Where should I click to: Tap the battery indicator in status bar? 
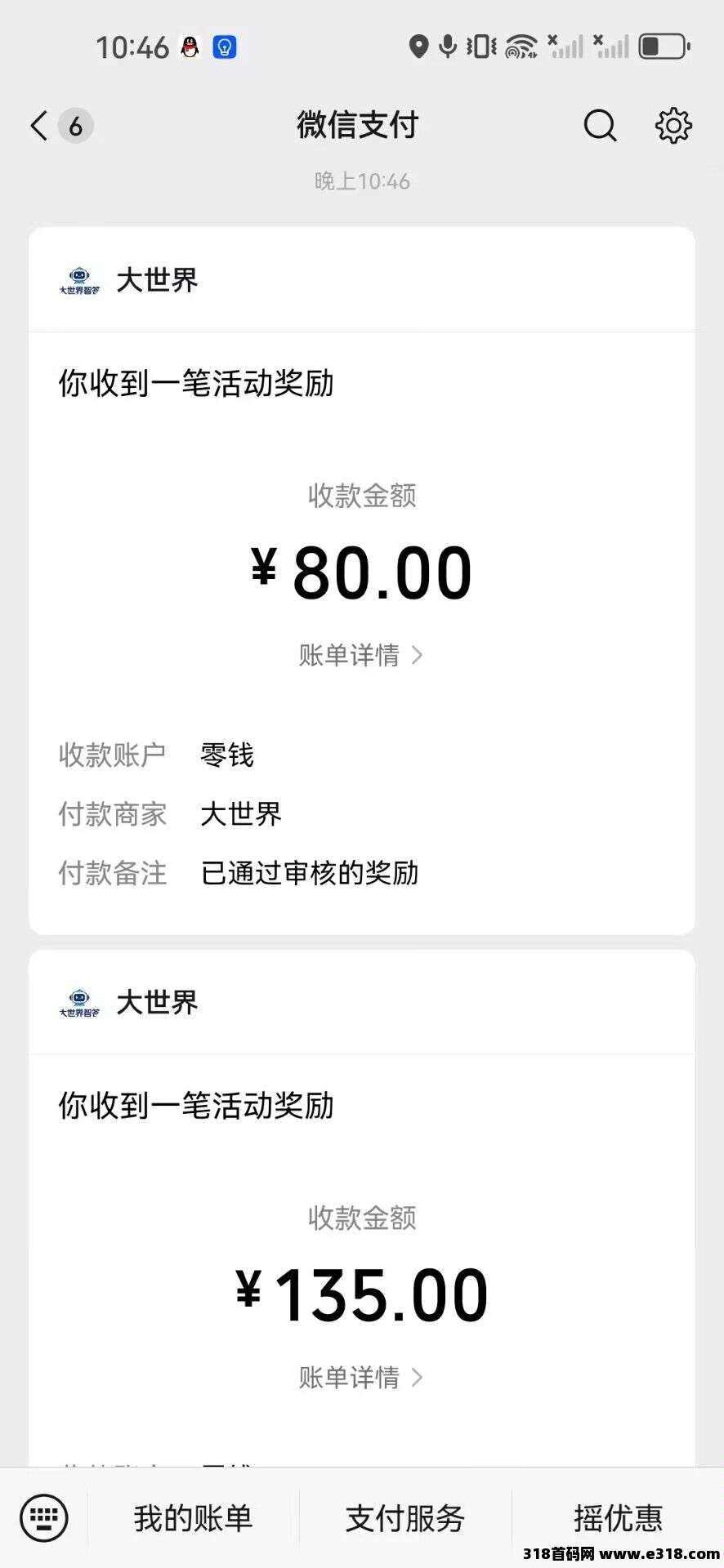point(664,47)
